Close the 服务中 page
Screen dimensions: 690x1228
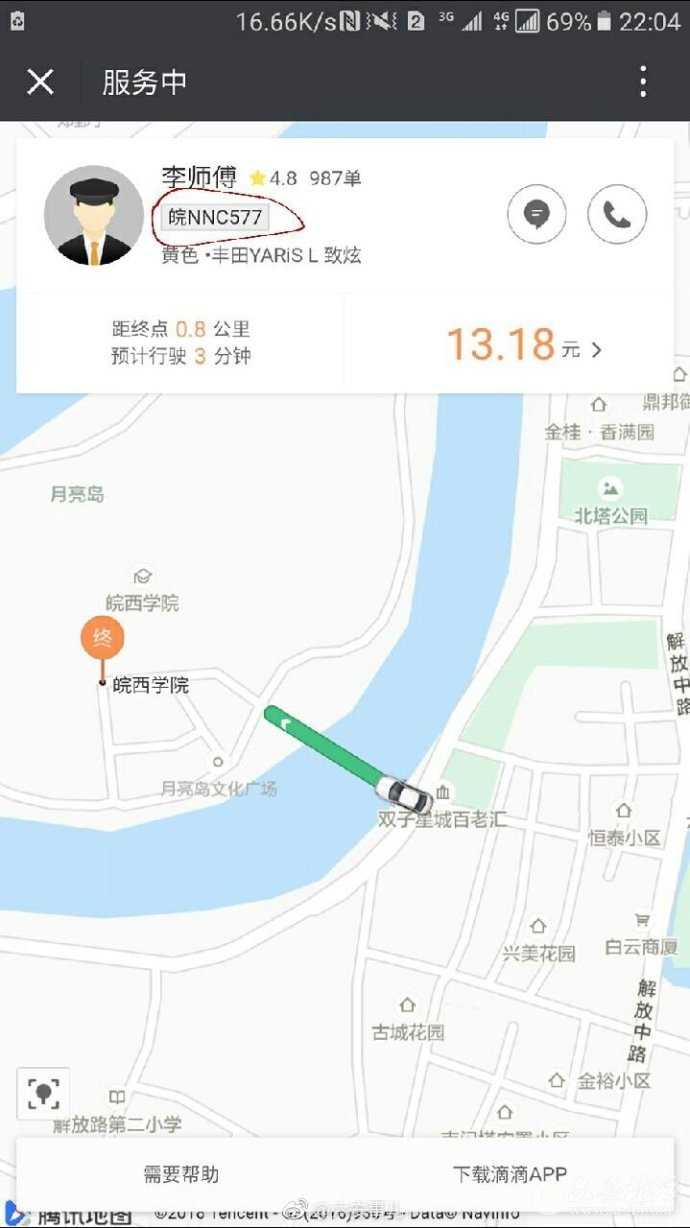[x=40, y=81]
